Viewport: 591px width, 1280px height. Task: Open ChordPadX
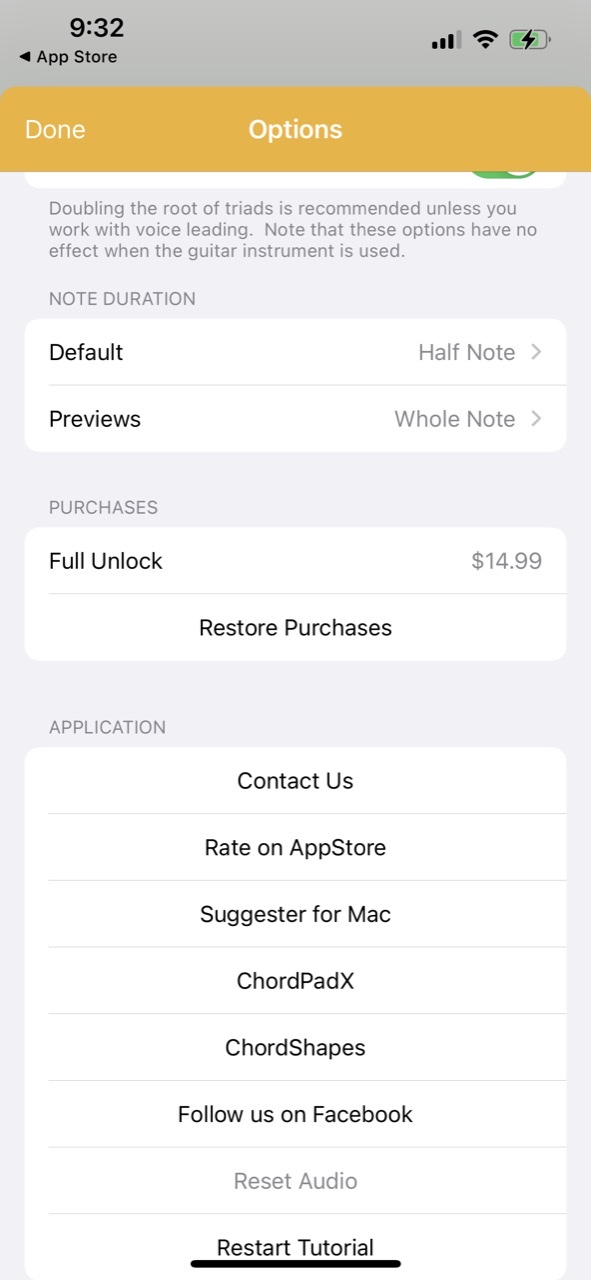pyautogui.click(x=295, y=981)
